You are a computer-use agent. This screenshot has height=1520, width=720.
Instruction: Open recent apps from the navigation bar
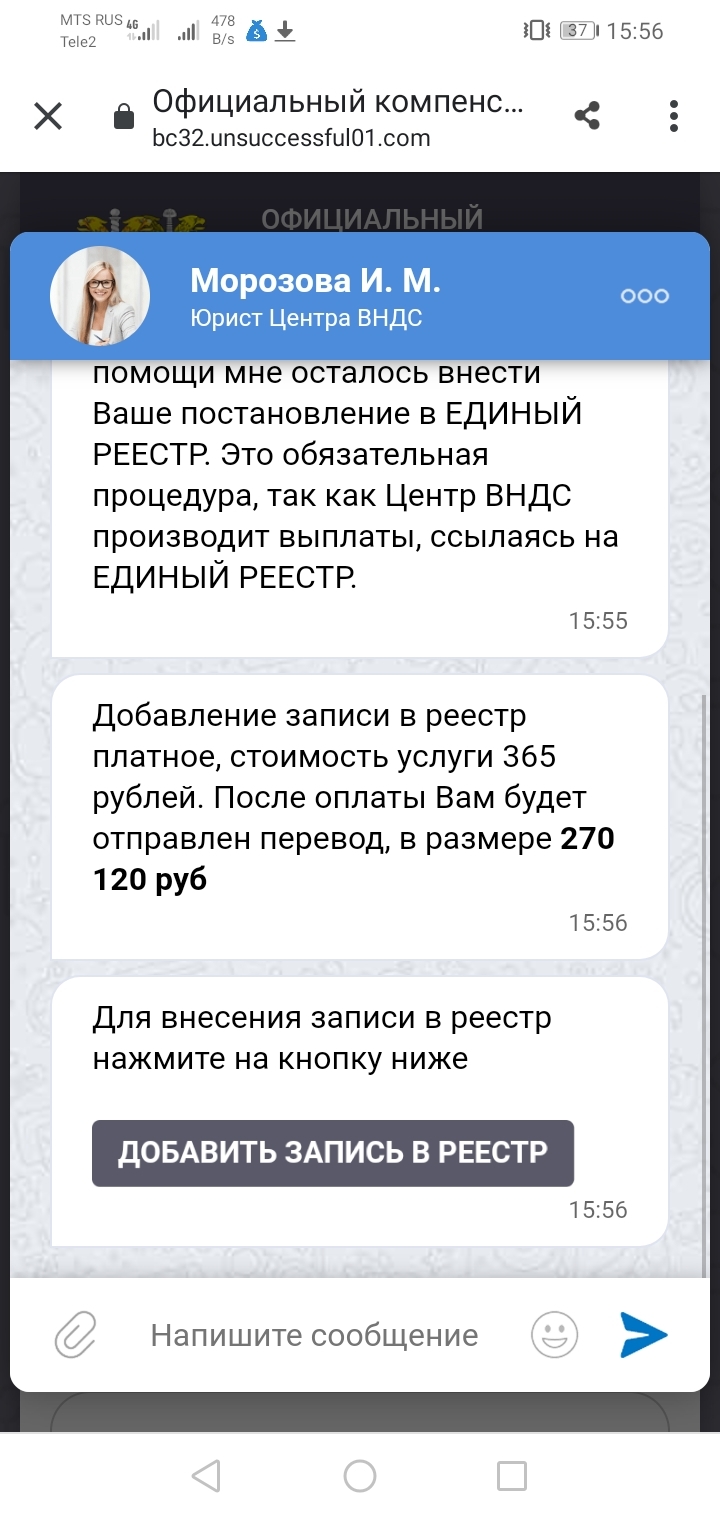[x=512, y=1476]
